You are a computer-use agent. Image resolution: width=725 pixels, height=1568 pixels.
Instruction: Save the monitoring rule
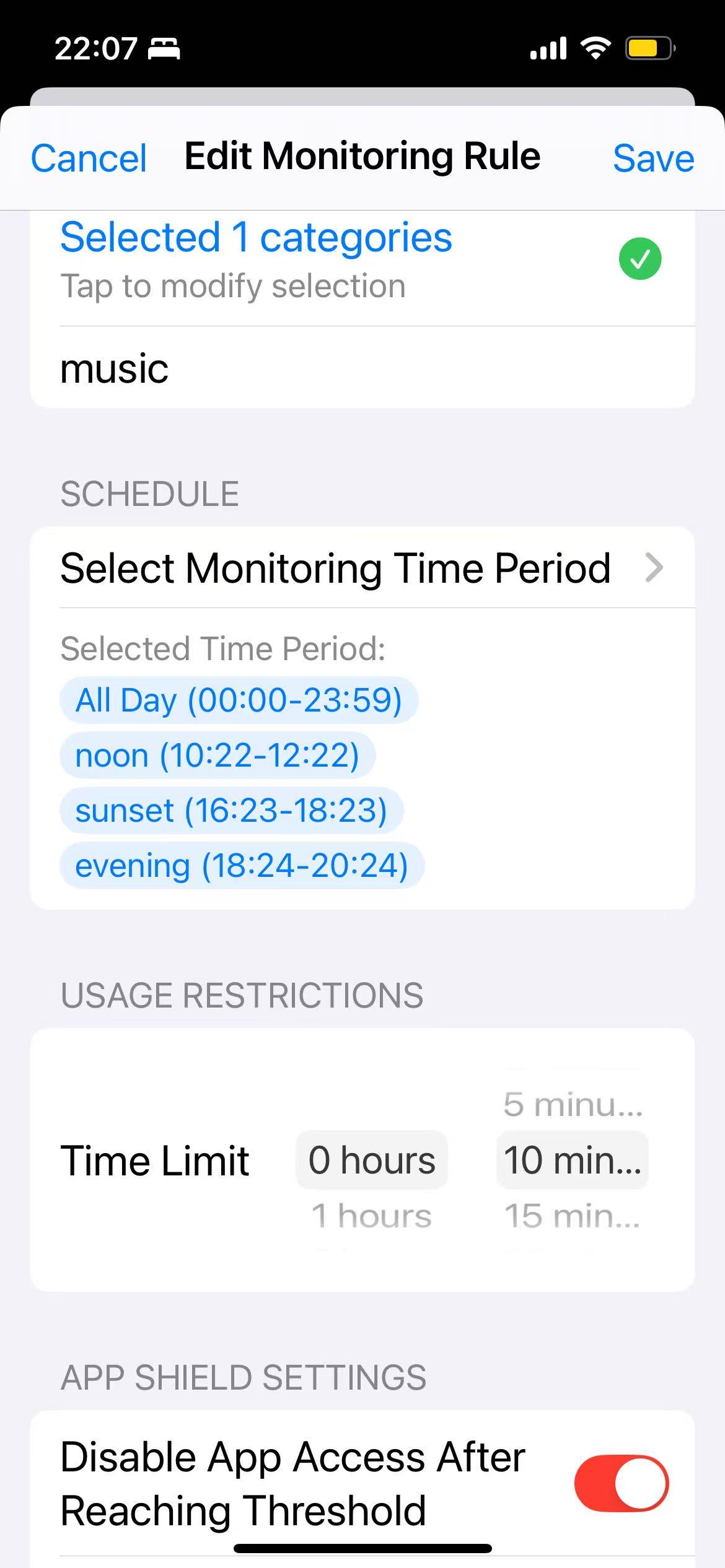tap(653, 157)
